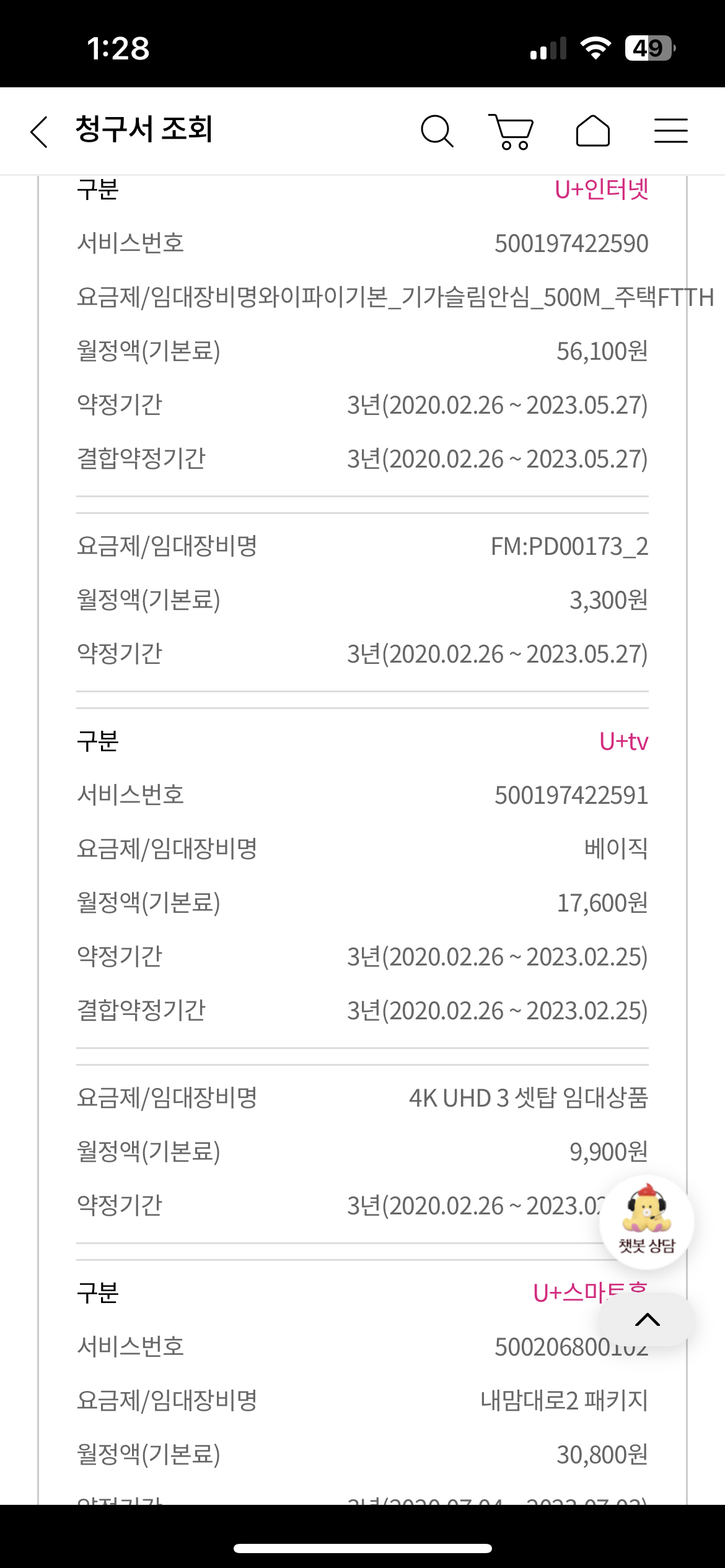Open the shopping cart
Viewport: 725px width, 1568px height.
511,131
